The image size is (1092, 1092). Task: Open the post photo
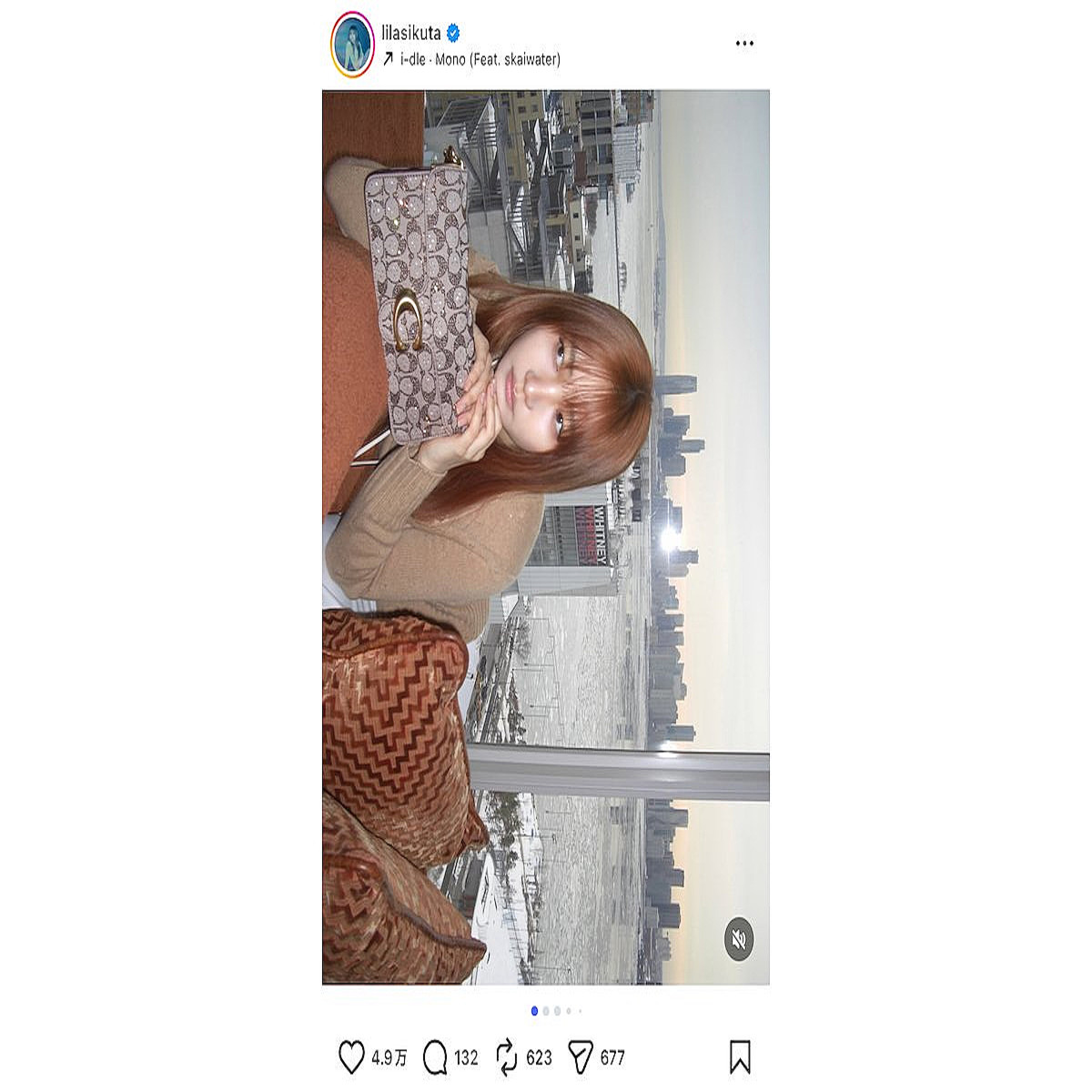pyautogui.click(x=546, y=537)
